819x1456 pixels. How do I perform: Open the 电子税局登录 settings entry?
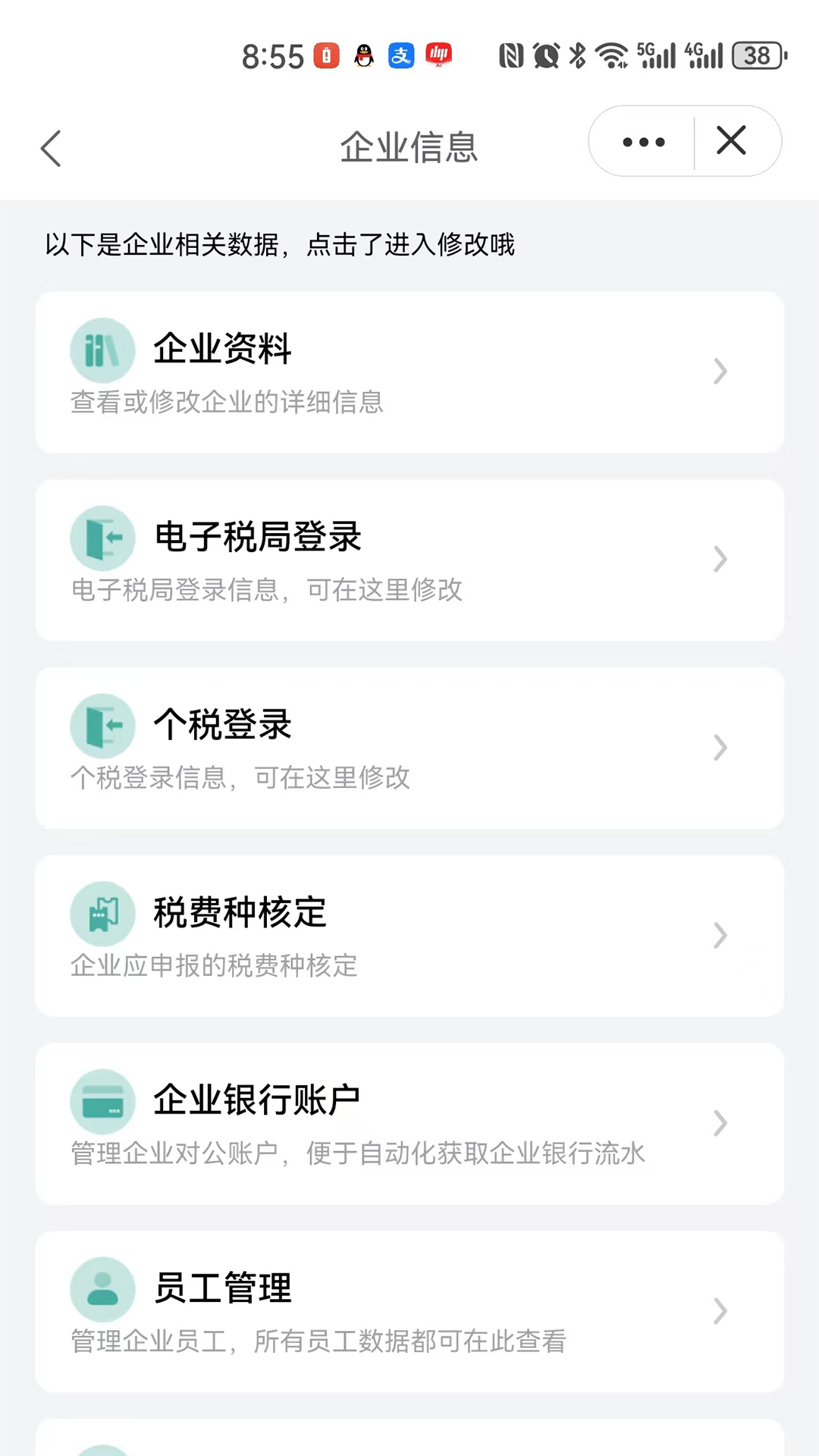pos(409,559)
